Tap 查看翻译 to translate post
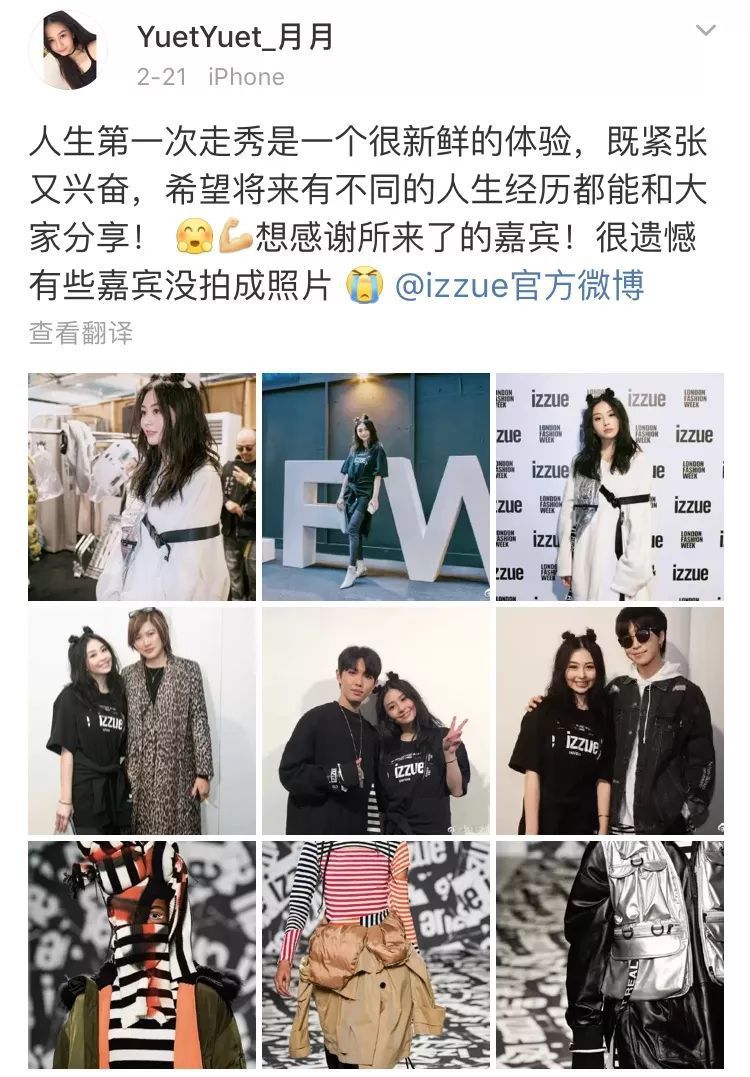 [81, 333]
